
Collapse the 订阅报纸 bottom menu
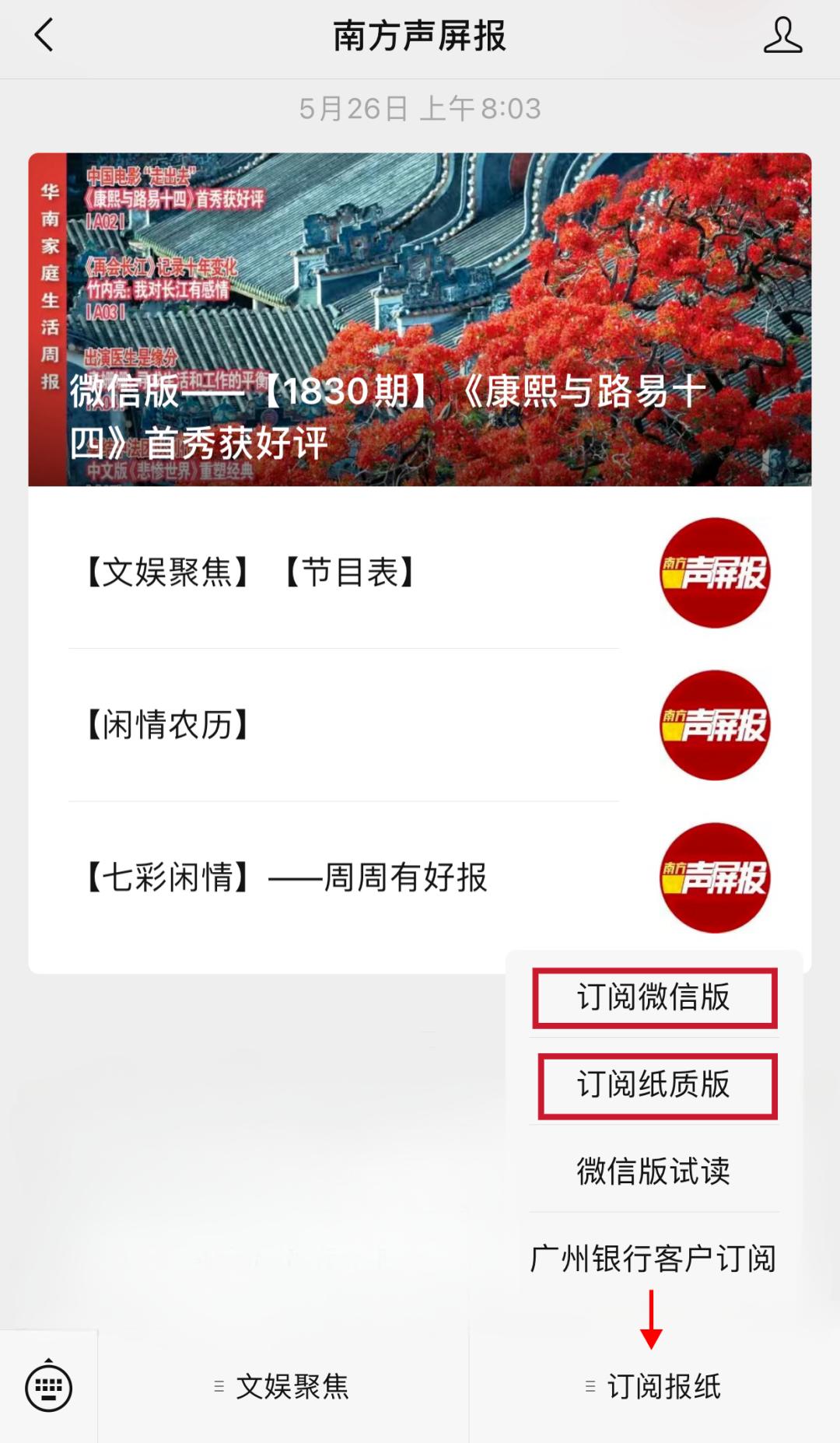[654, 1386]
